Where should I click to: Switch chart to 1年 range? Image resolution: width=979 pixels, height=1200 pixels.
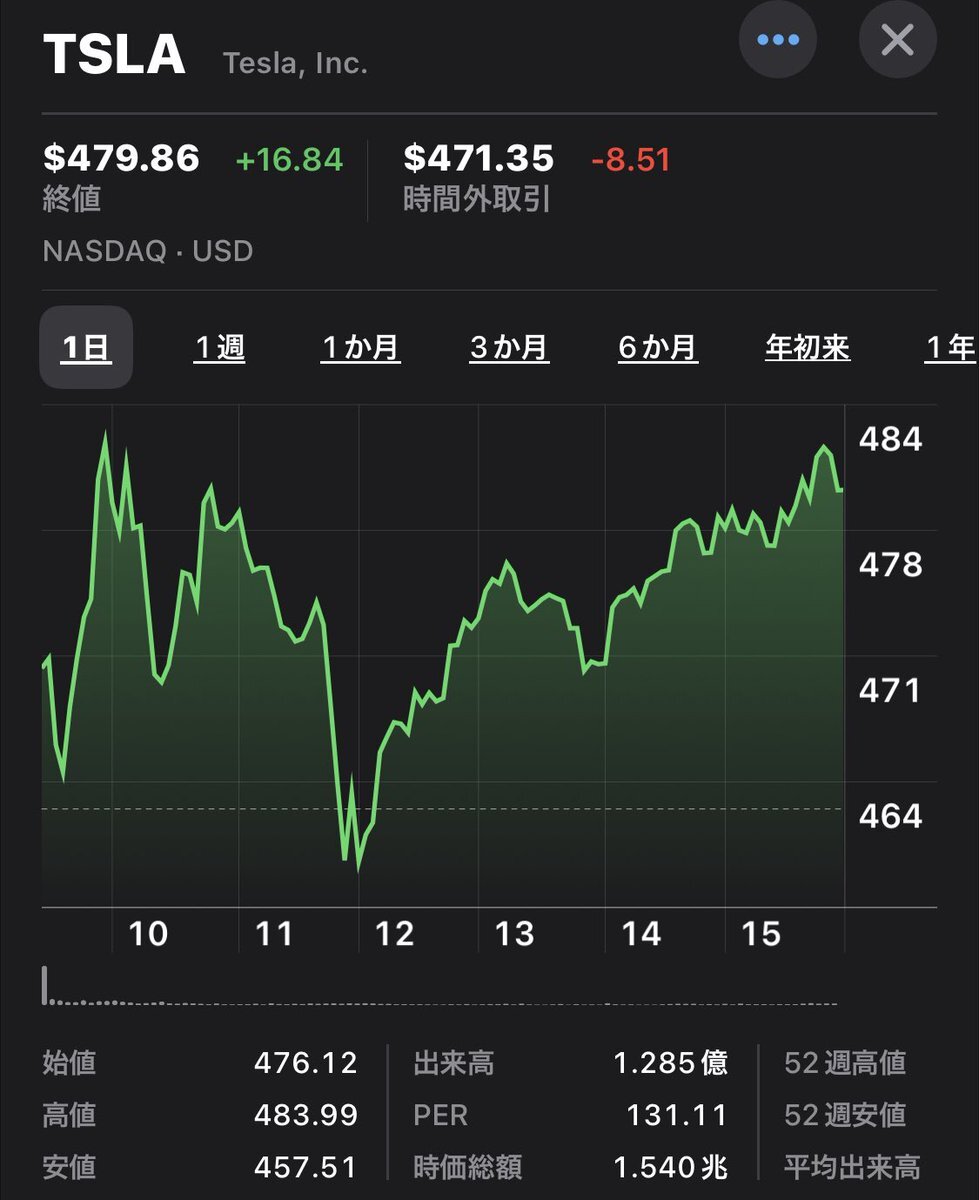[949, 348]
